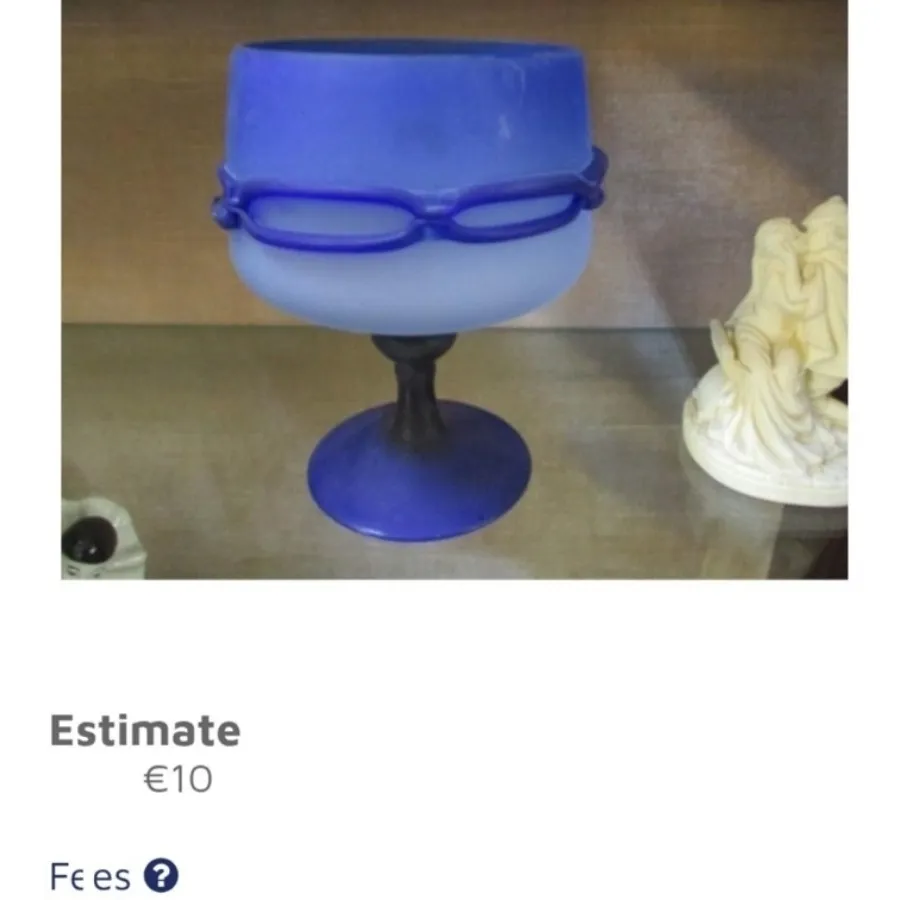The height and width of the screenshot is (900, 900).
Task: Open the Fees help icon
Action: pos(161,876)
